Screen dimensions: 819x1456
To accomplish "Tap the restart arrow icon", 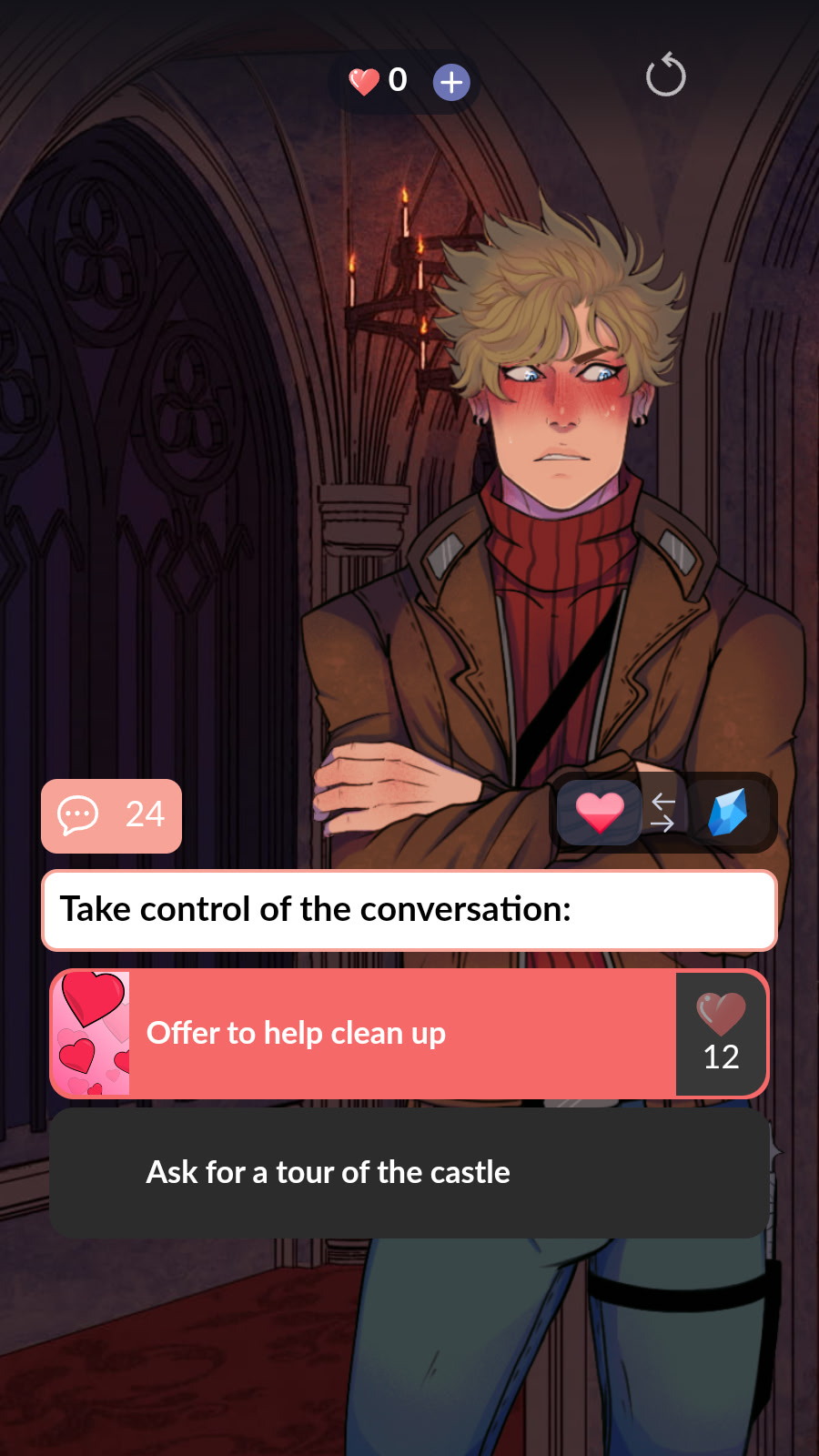I will 665,75.
